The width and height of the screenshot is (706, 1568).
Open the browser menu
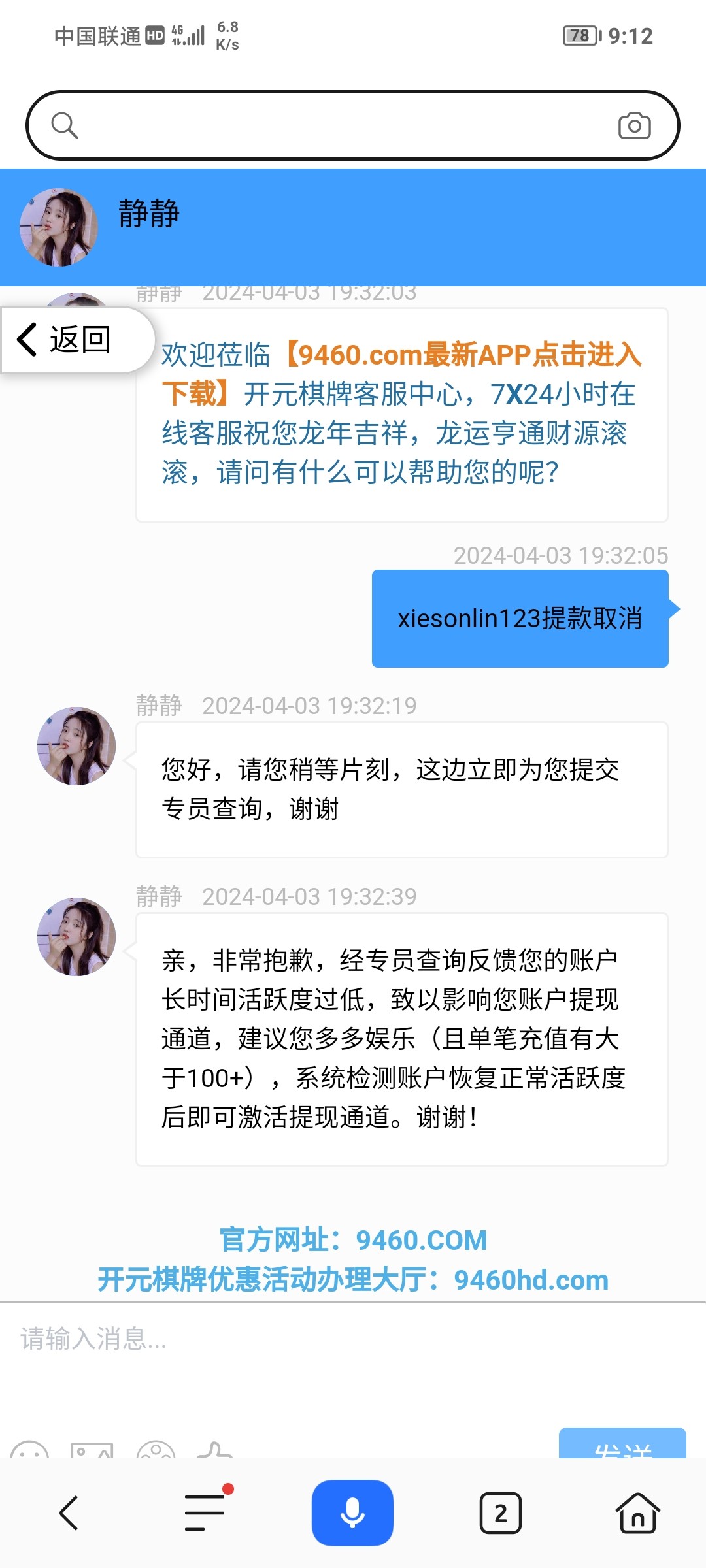click(205, 1513)
